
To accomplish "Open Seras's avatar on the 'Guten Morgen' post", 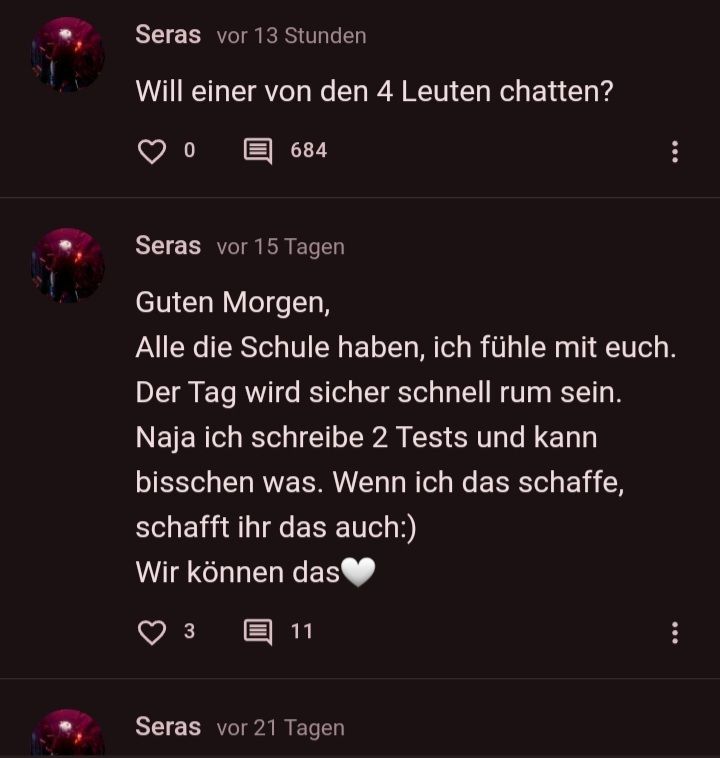I will [67, 265].
